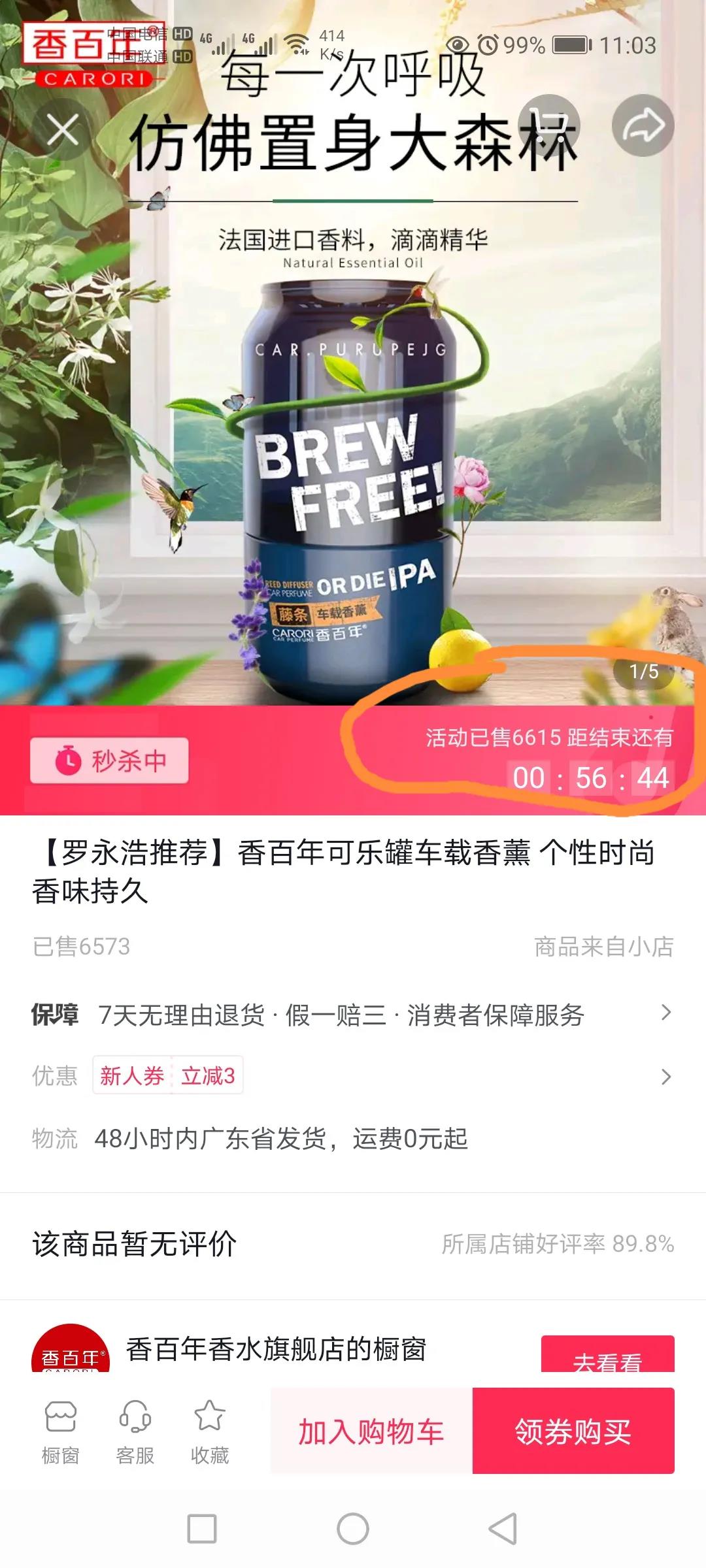Open the reviews section 该商品暂无评价

click(353, 1244)
